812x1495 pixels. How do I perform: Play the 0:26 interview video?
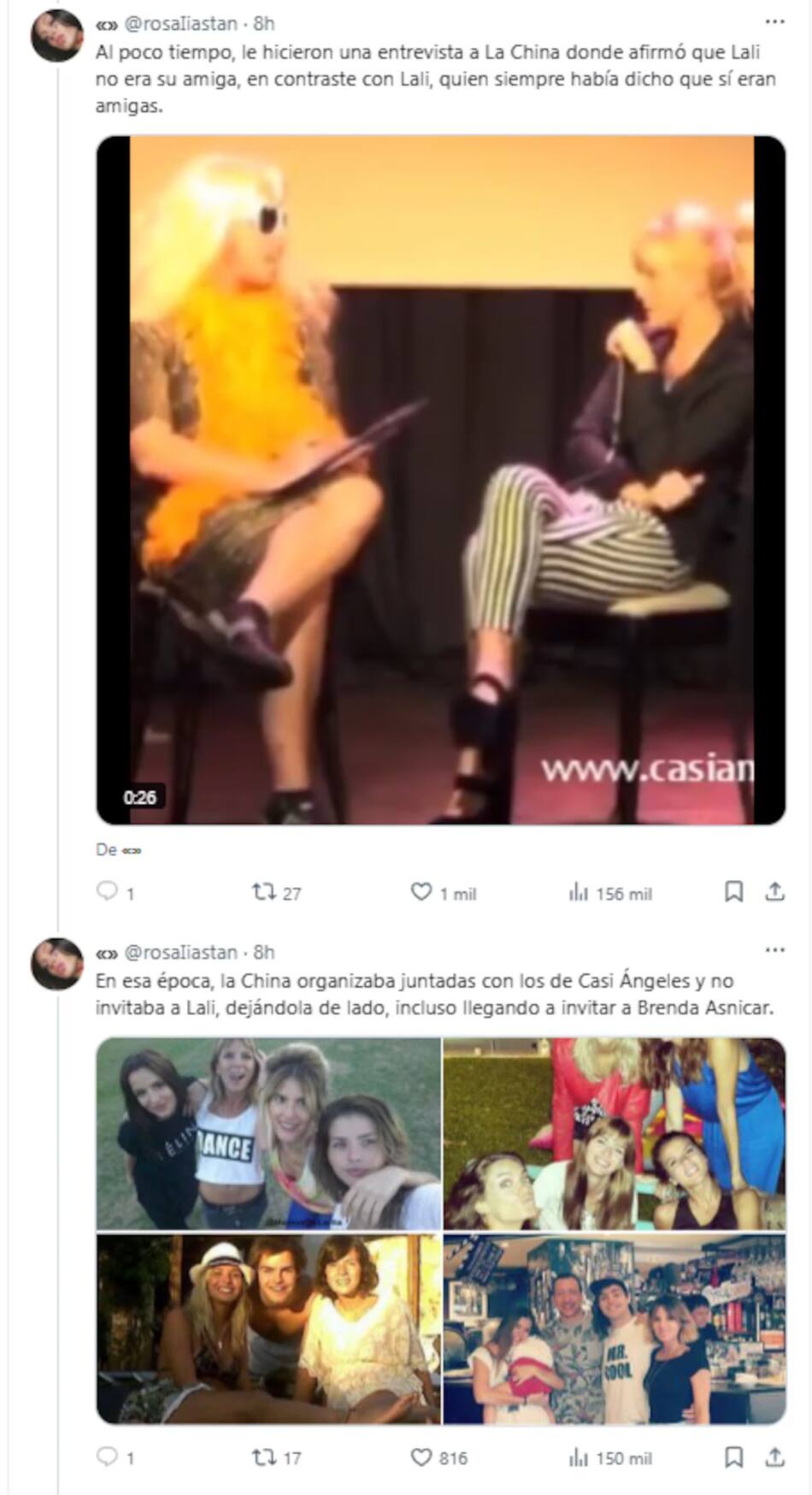click(x=440, y=479)
